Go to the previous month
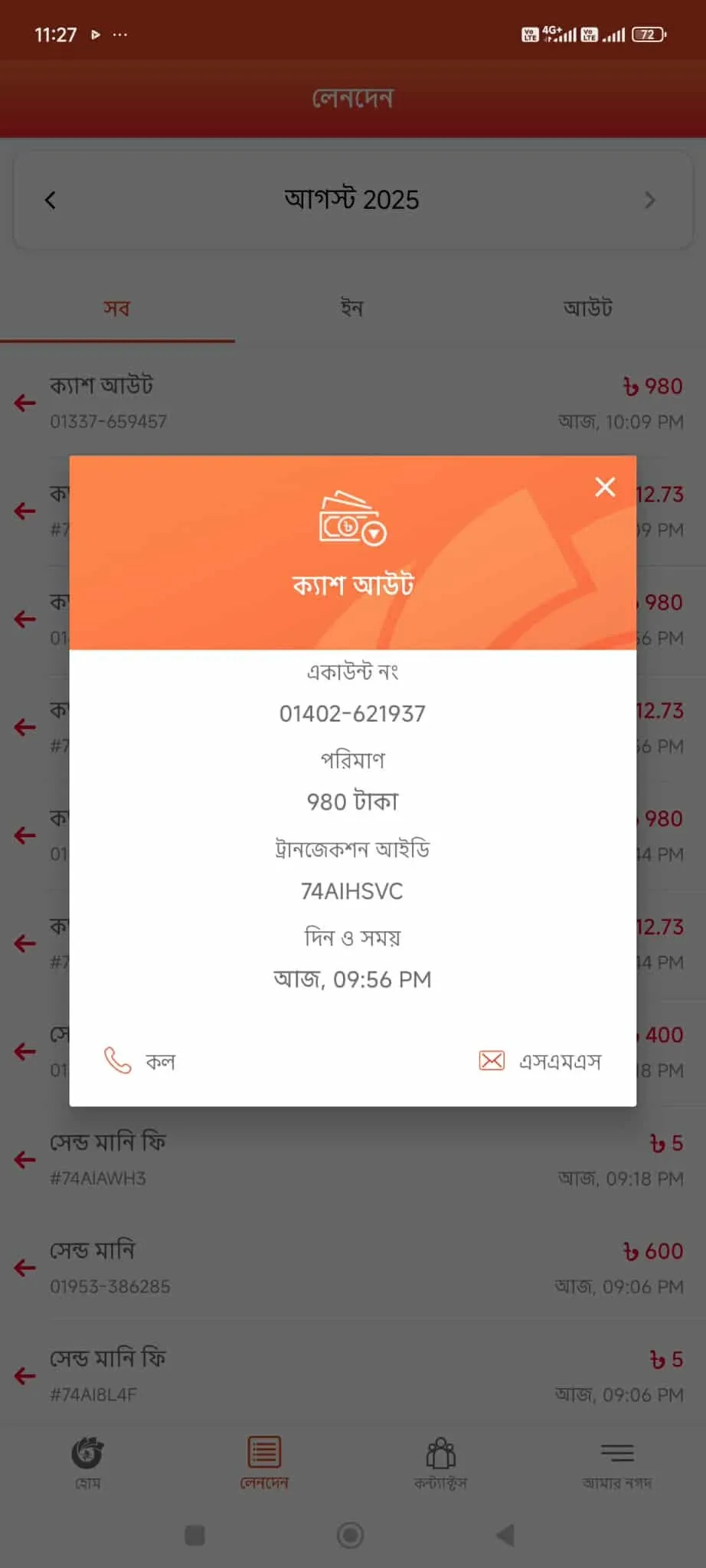 click(51, 201)
